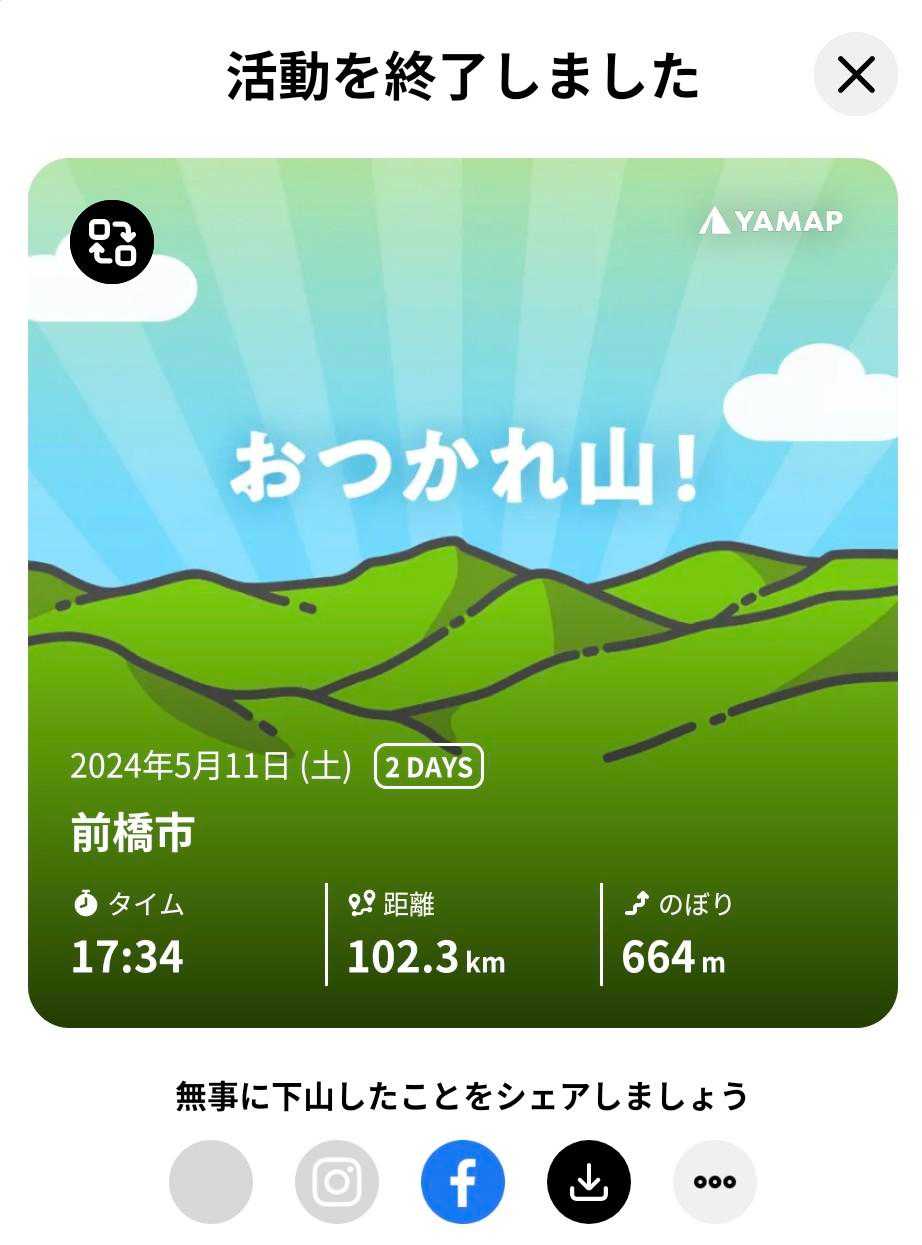Share the activity to Instagram
This screenshot has width=922, height=1245.
337,1182
